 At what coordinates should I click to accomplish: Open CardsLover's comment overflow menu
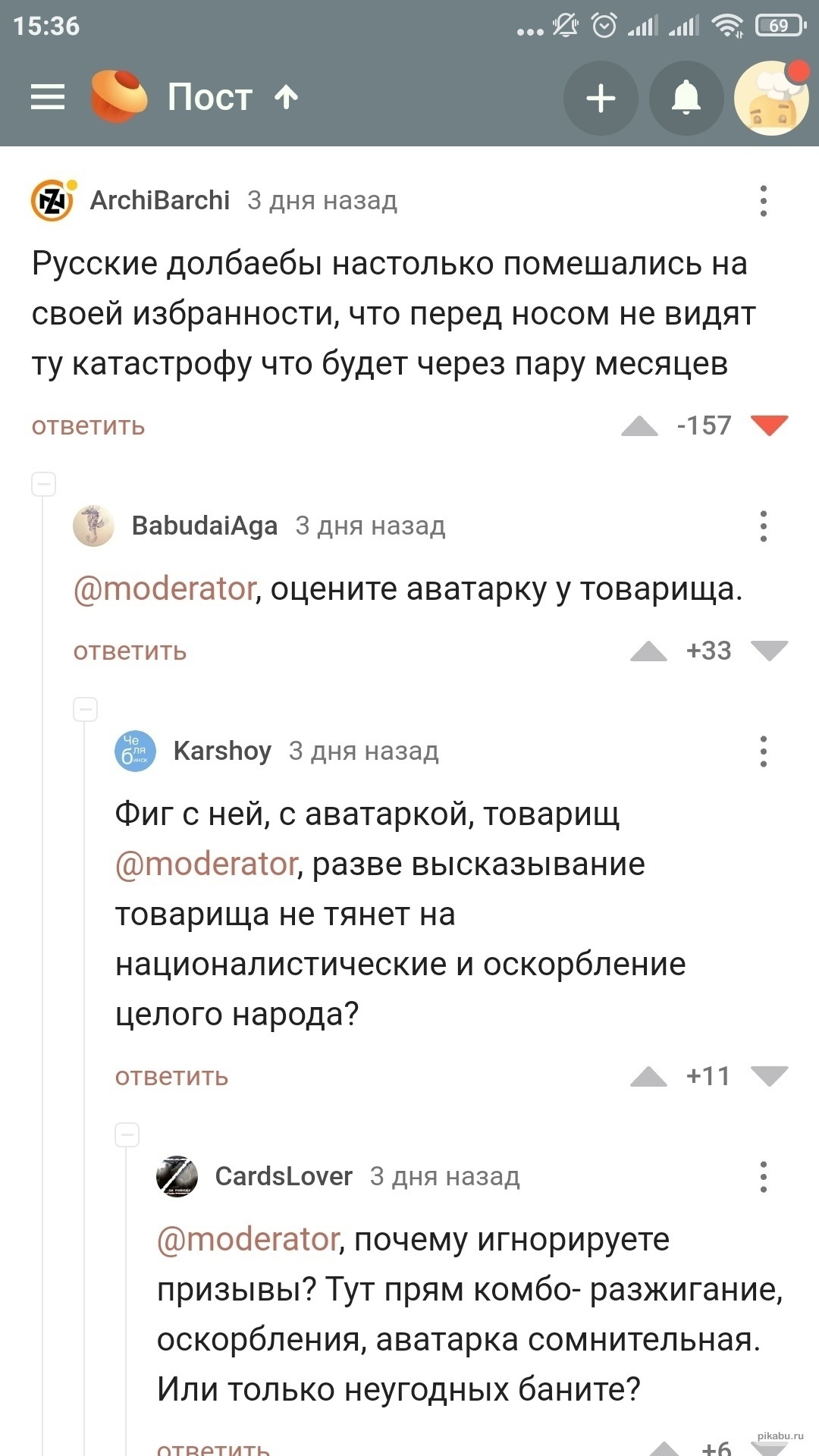764,1177
